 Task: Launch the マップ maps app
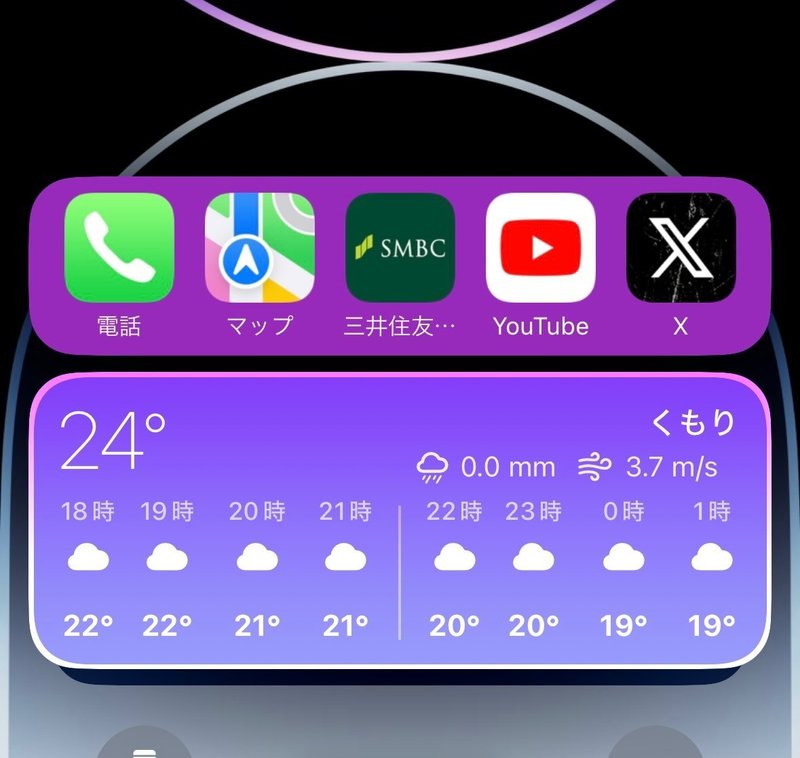[x=260, y=248]
